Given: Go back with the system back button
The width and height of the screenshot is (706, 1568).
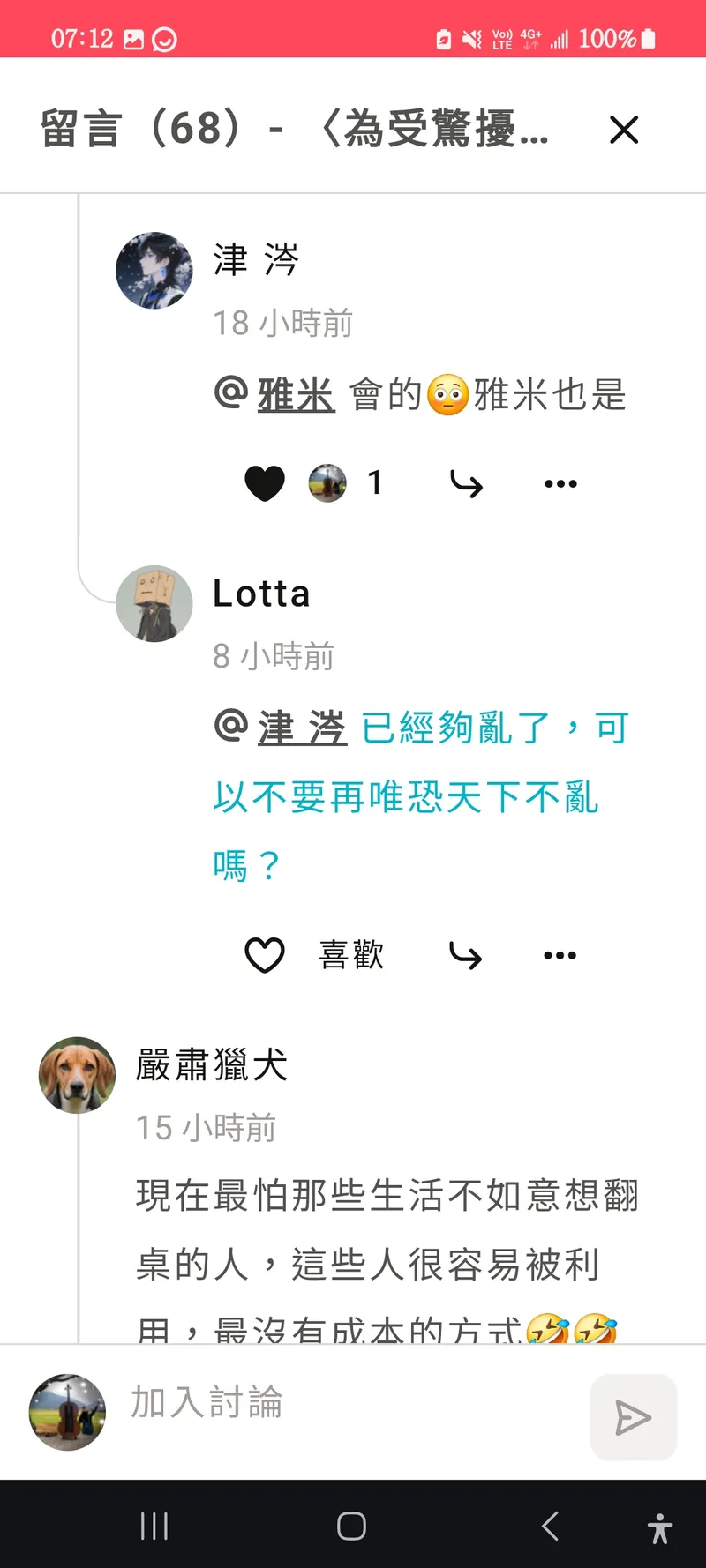Looking at the screenshot, I should (x=550, y=1526).
